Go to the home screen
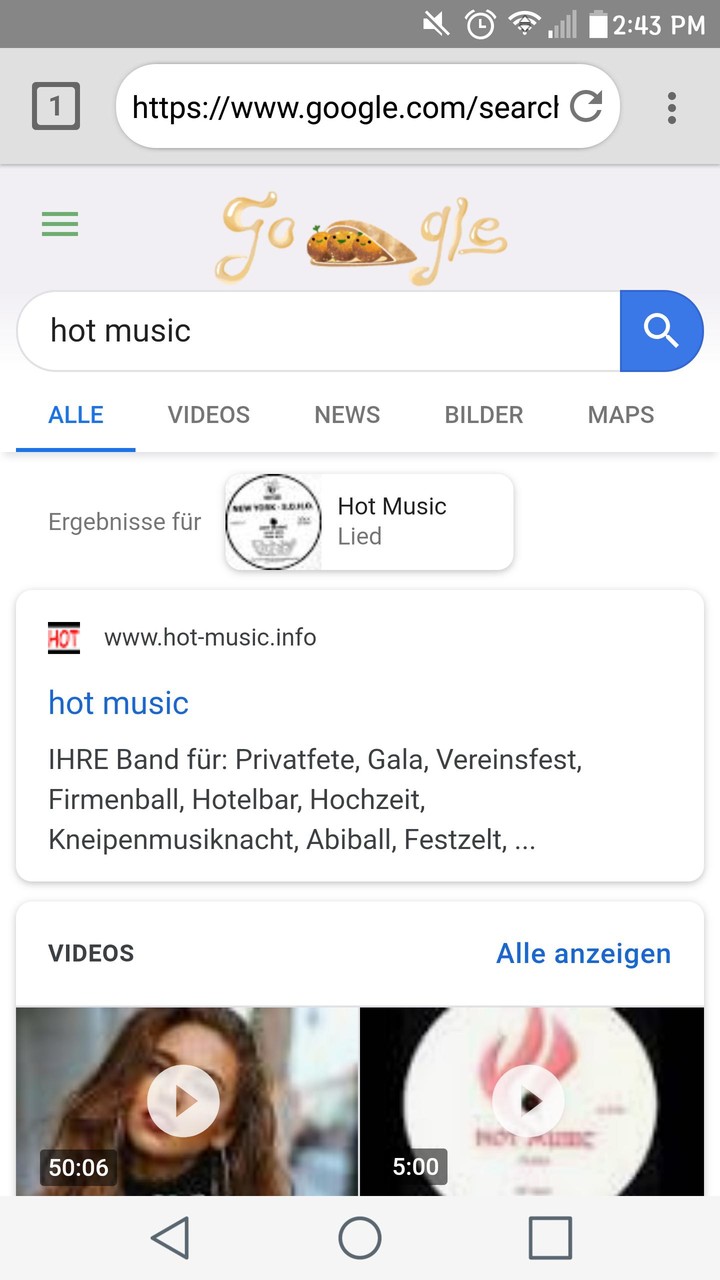The image size is (720, 1280). coord(360,1238)
